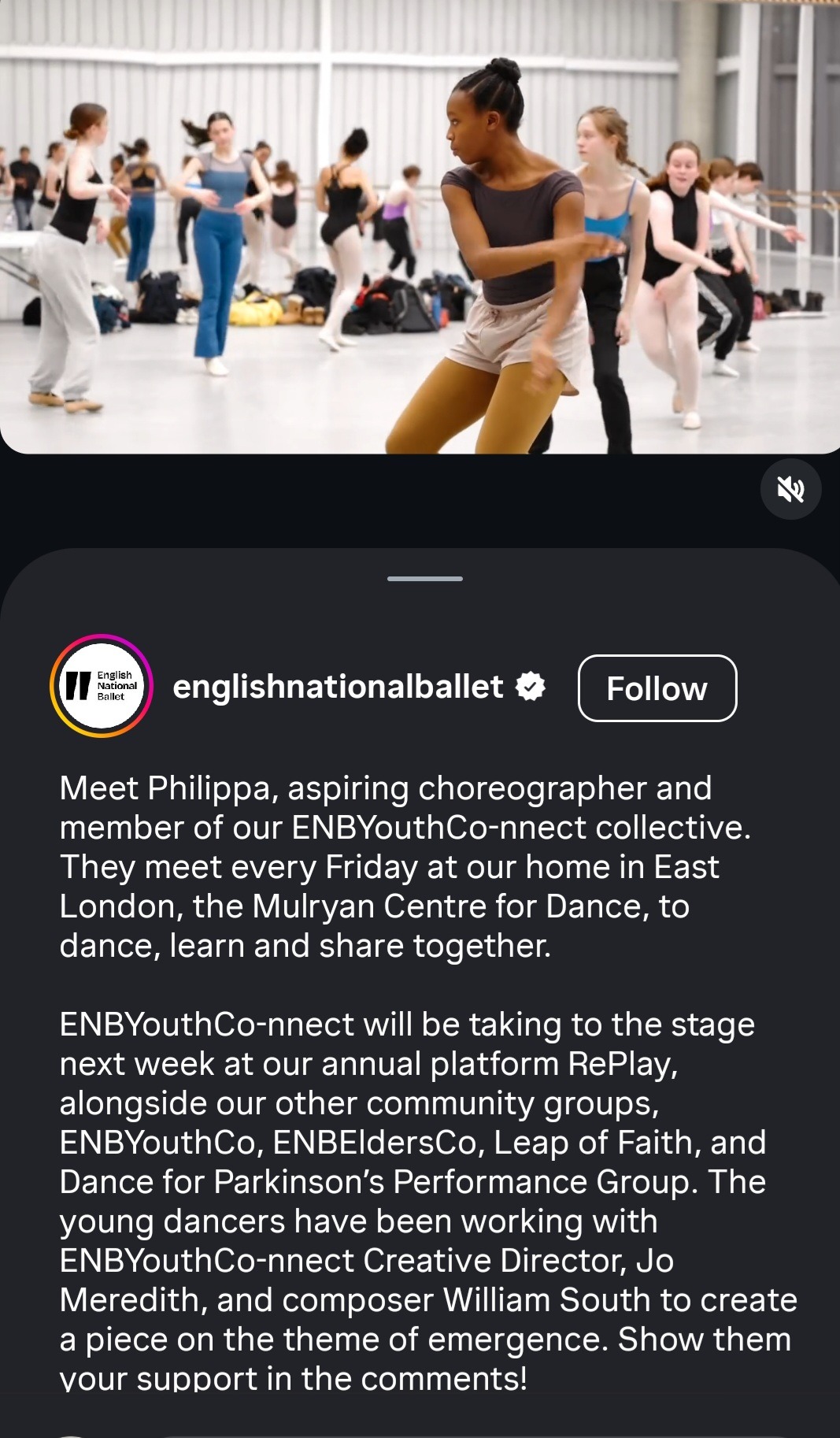The width and height of the screenshot is (840, 1438).
Task: Follow englishnationalballet
Action: click(x=657, y=688)
